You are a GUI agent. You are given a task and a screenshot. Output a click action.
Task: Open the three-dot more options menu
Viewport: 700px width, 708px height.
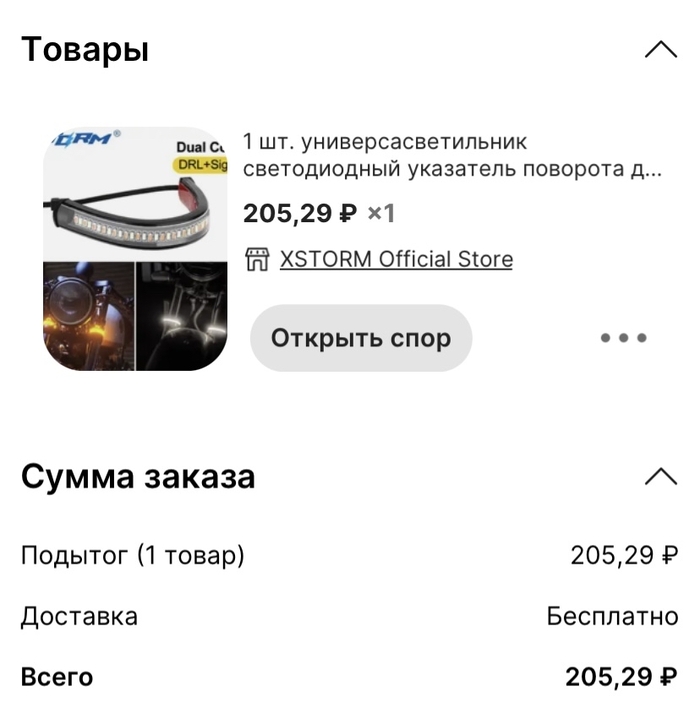(x=624, y=338)
